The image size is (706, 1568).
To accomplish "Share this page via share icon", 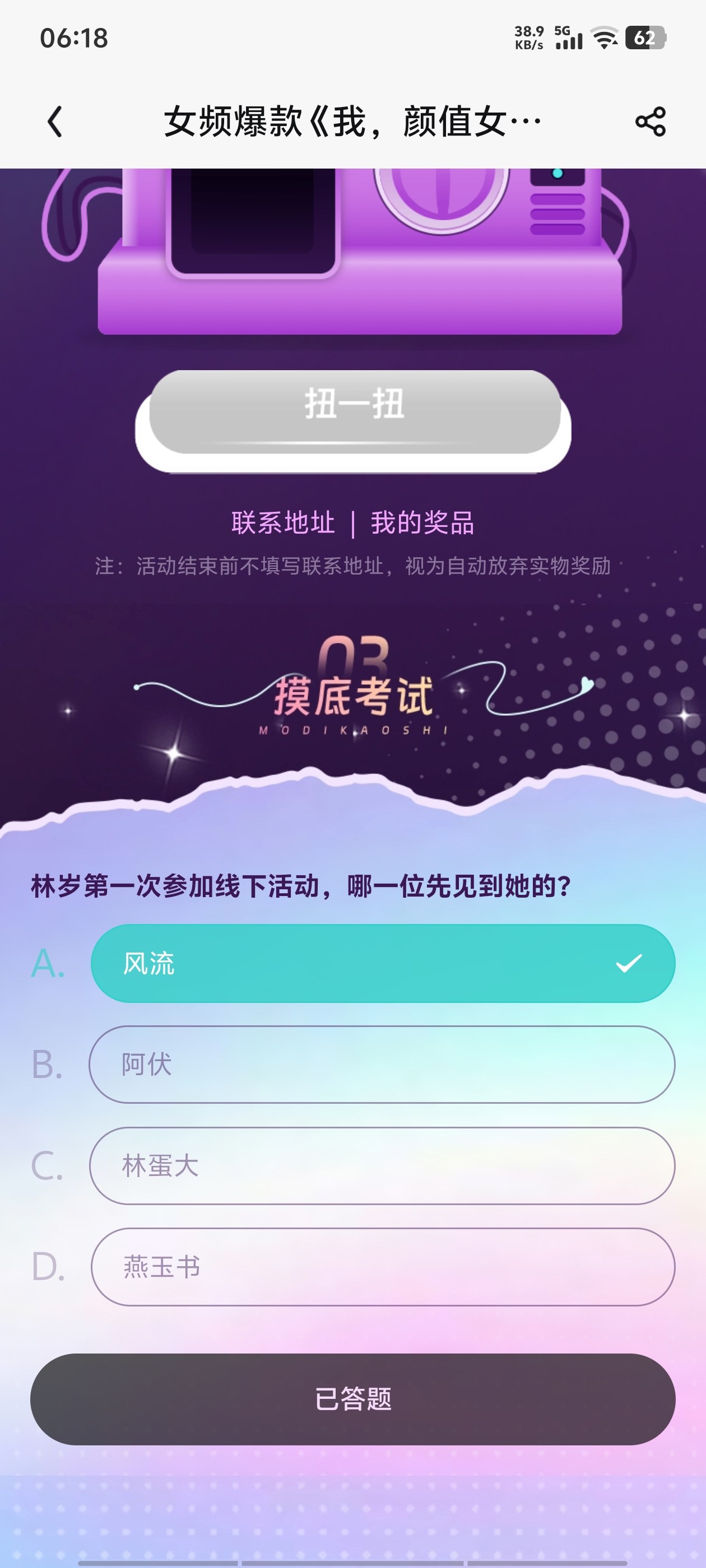I will pyautogui.click(x=650, y=122).
